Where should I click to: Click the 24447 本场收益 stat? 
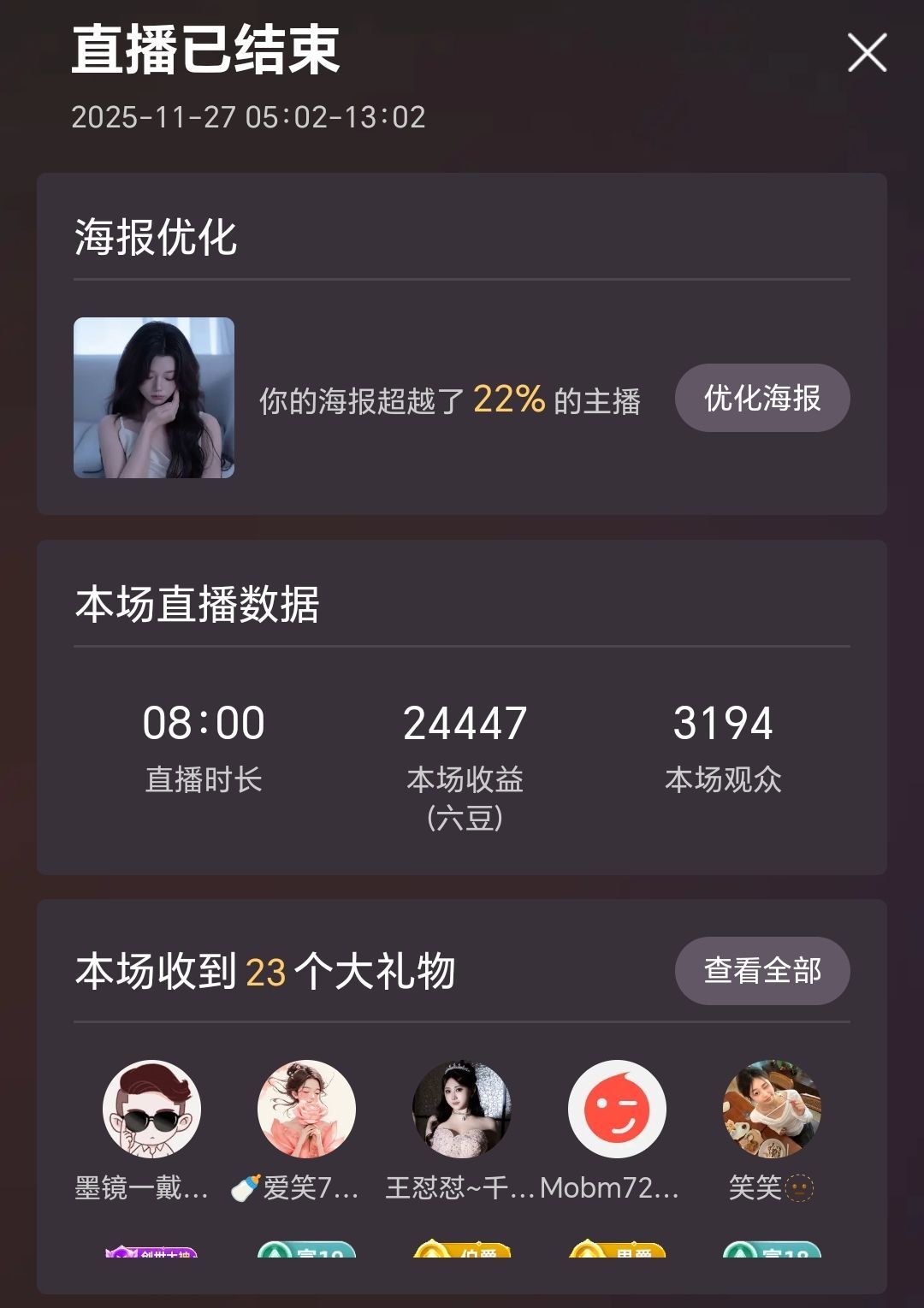(462, 723)
